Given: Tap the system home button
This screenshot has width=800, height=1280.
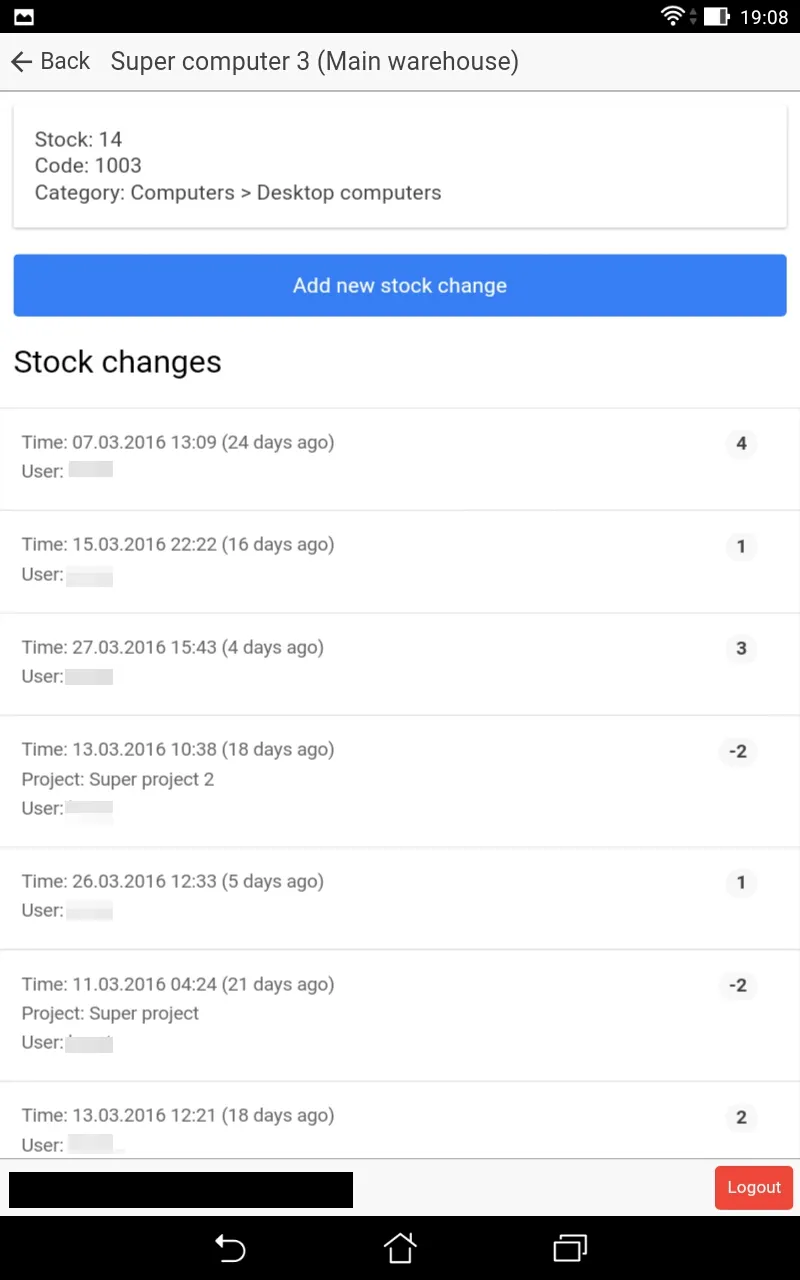Looking at the screenshot, I should pos(400,1247).
